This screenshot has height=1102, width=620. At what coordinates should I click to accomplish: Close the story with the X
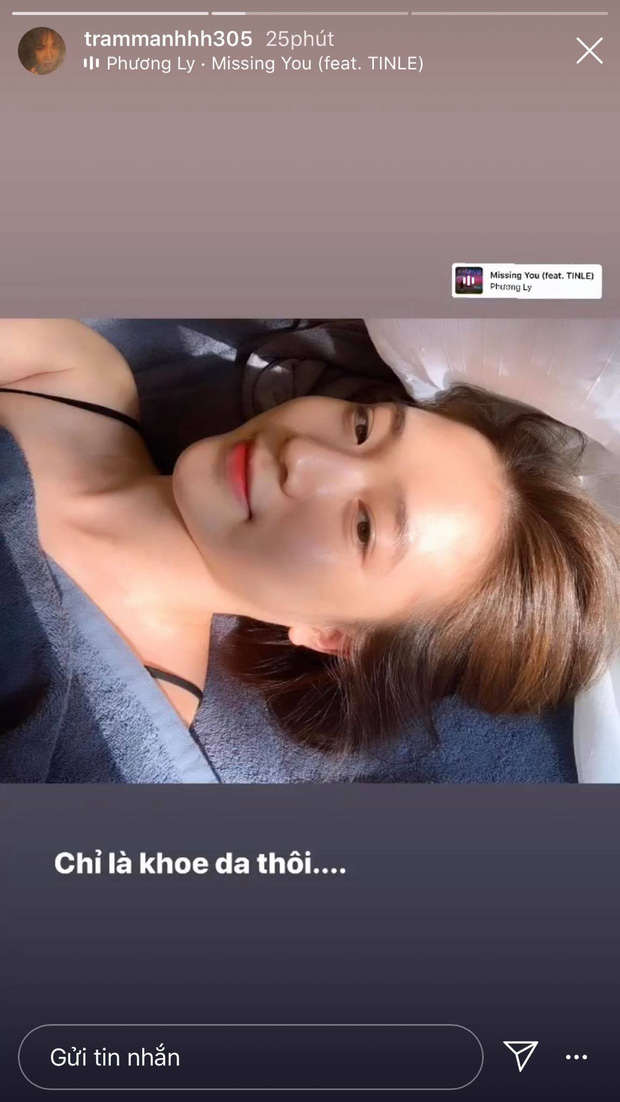click(589, 51)
